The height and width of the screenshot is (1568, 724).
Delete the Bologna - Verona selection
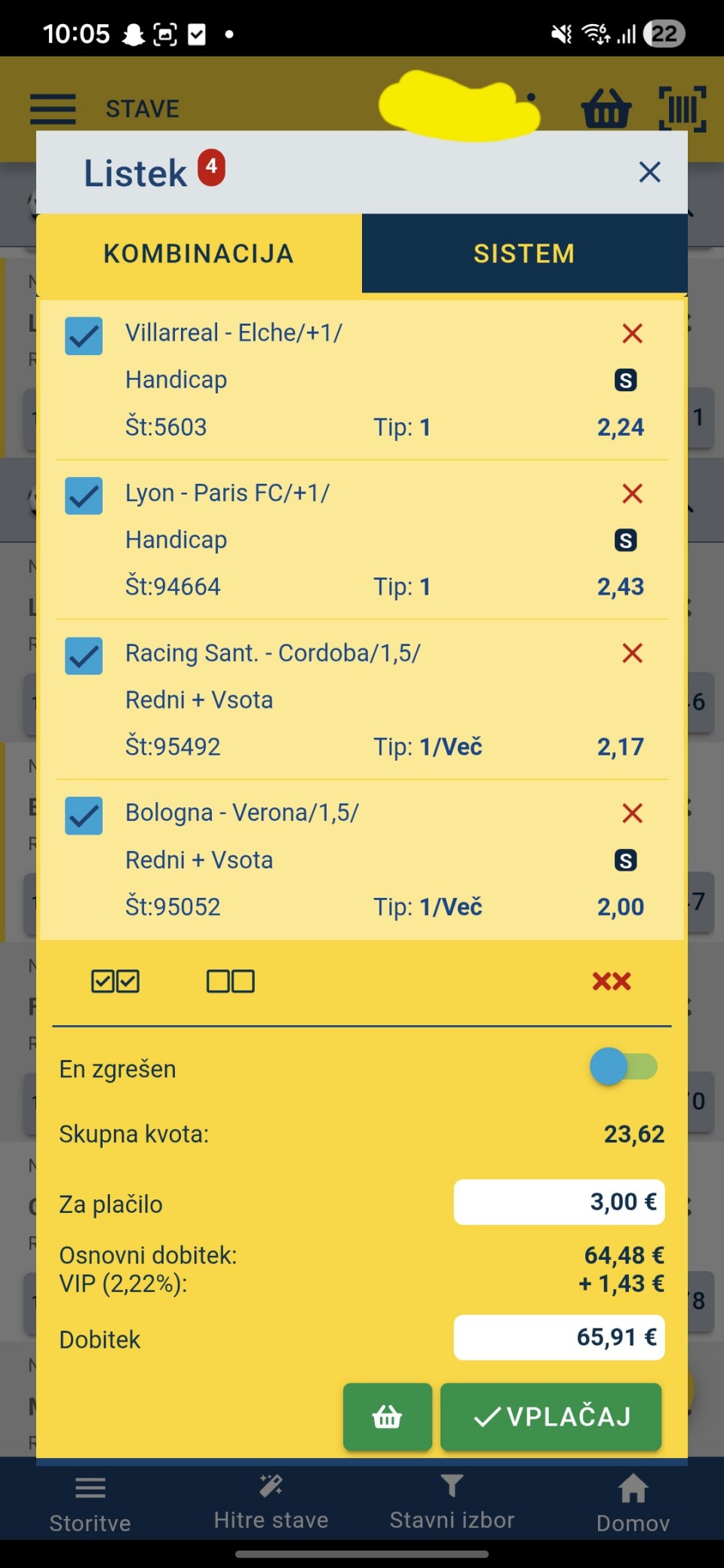(x=632, y=813)
